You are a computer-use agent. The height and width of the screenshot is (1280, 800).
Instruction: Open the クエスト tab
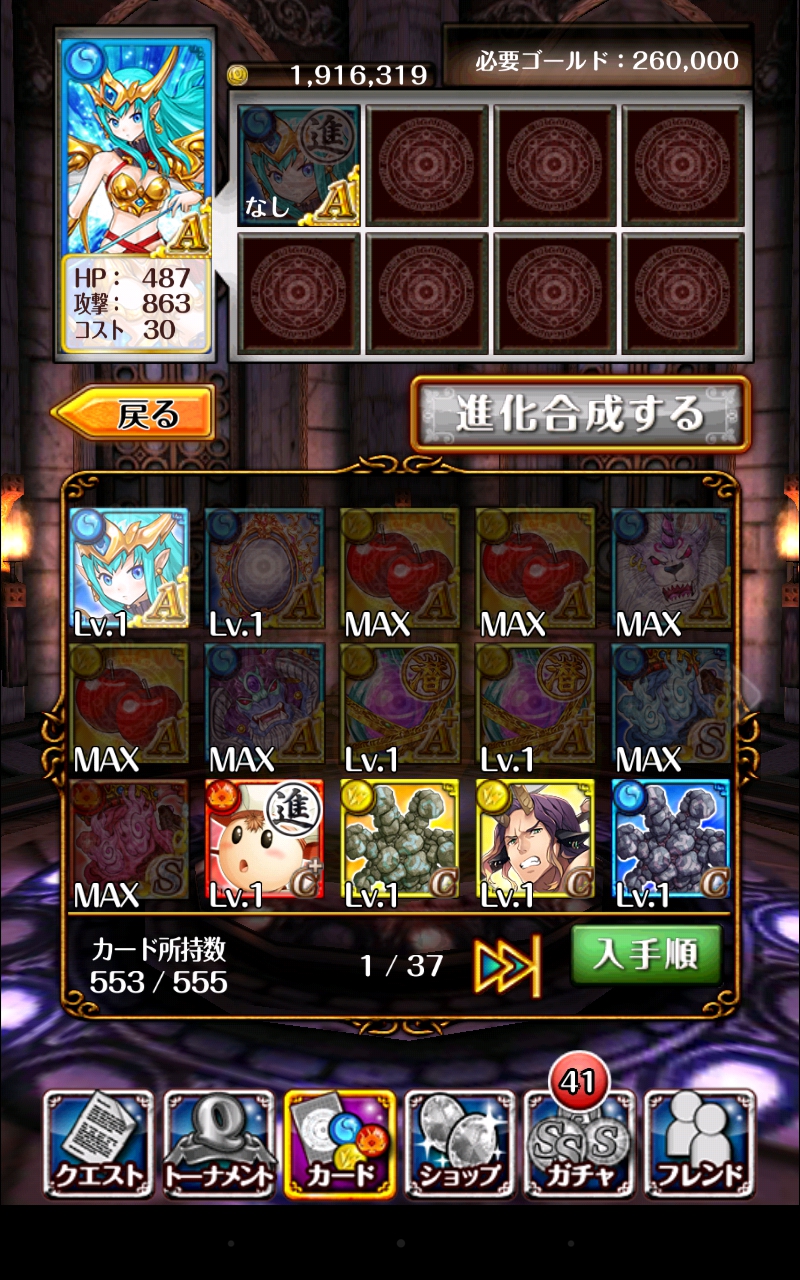[98, 1144]
